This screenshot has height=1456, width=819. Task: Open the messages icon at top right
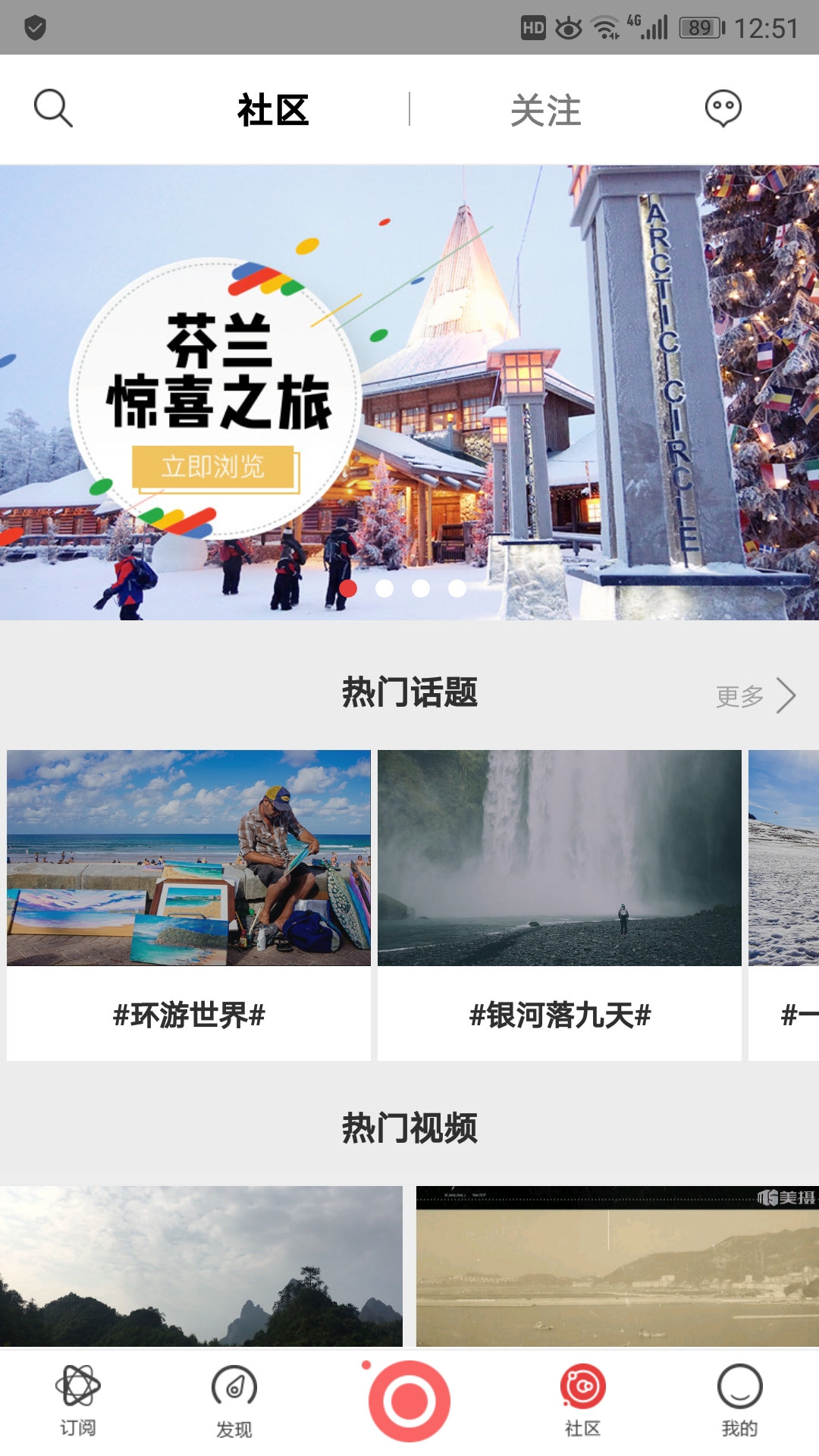[x=724, y=108]
